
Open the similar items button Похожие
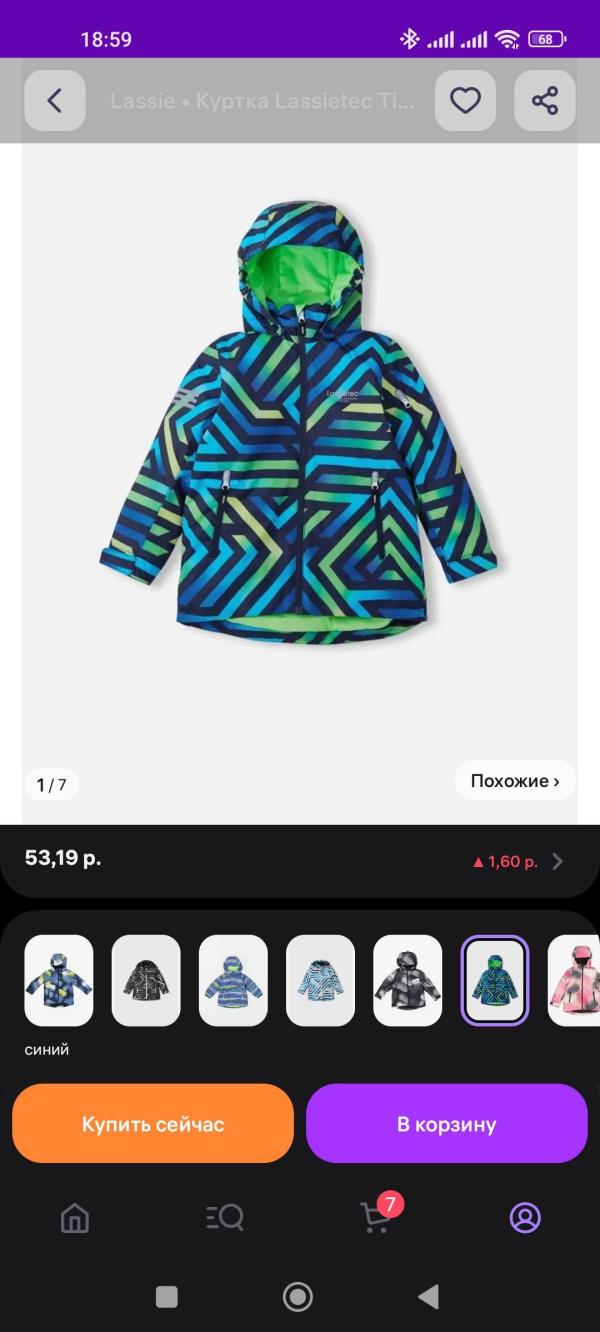pyautogui.click(x=515, y=781)
